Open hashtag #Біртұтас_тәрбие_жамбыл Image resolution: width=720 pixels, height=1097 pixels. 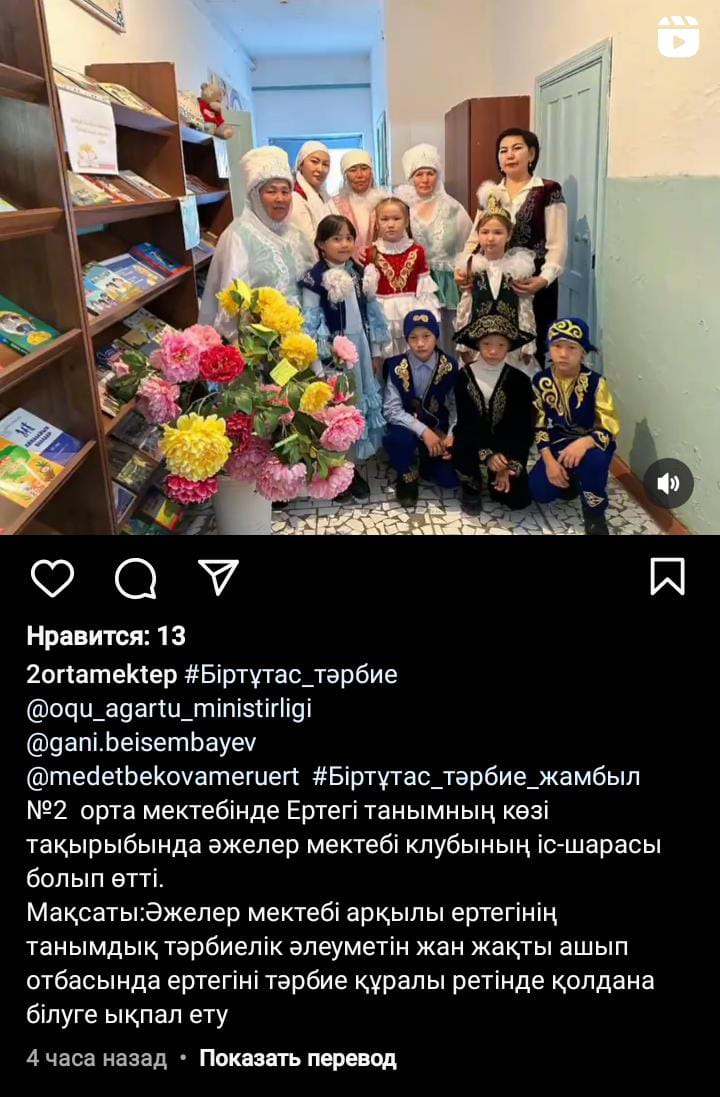pos(476,777)
